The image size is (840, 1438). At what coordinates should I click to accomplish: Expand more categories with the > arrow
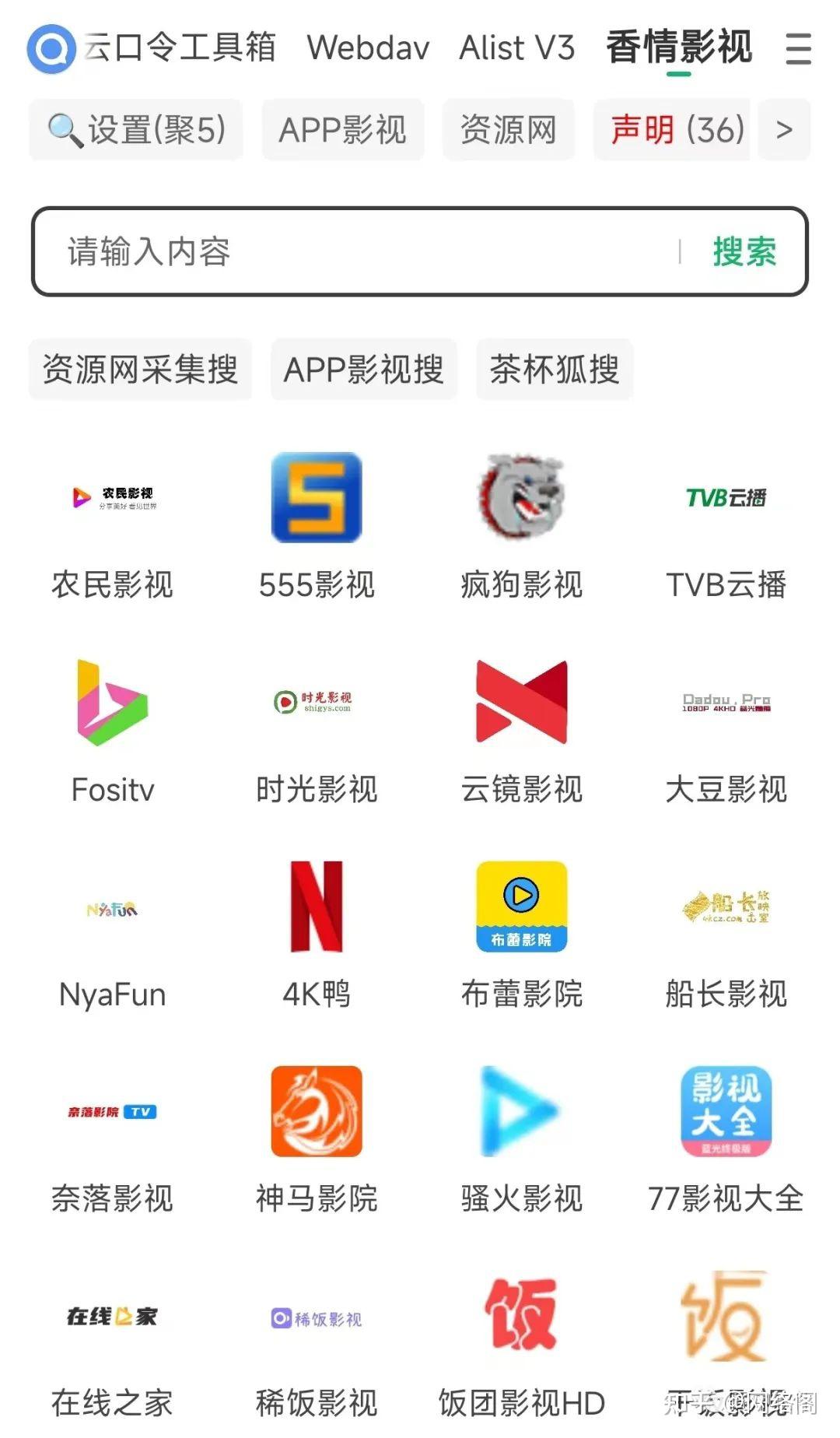(x=784, y=130)
